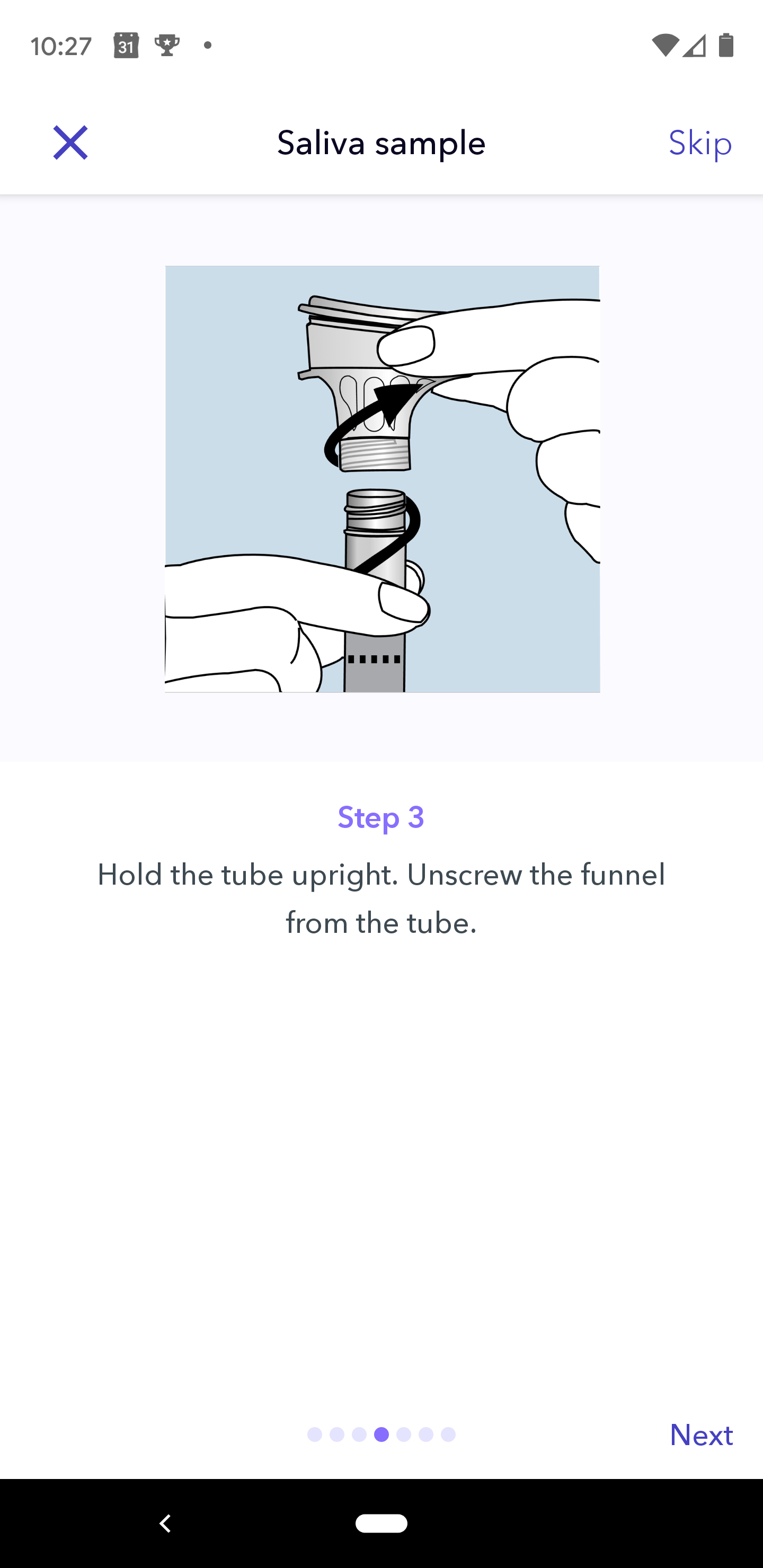Skip the saliva sample tutorial
Viewport: 763px width, 1568px height.
tap(699, 143)
